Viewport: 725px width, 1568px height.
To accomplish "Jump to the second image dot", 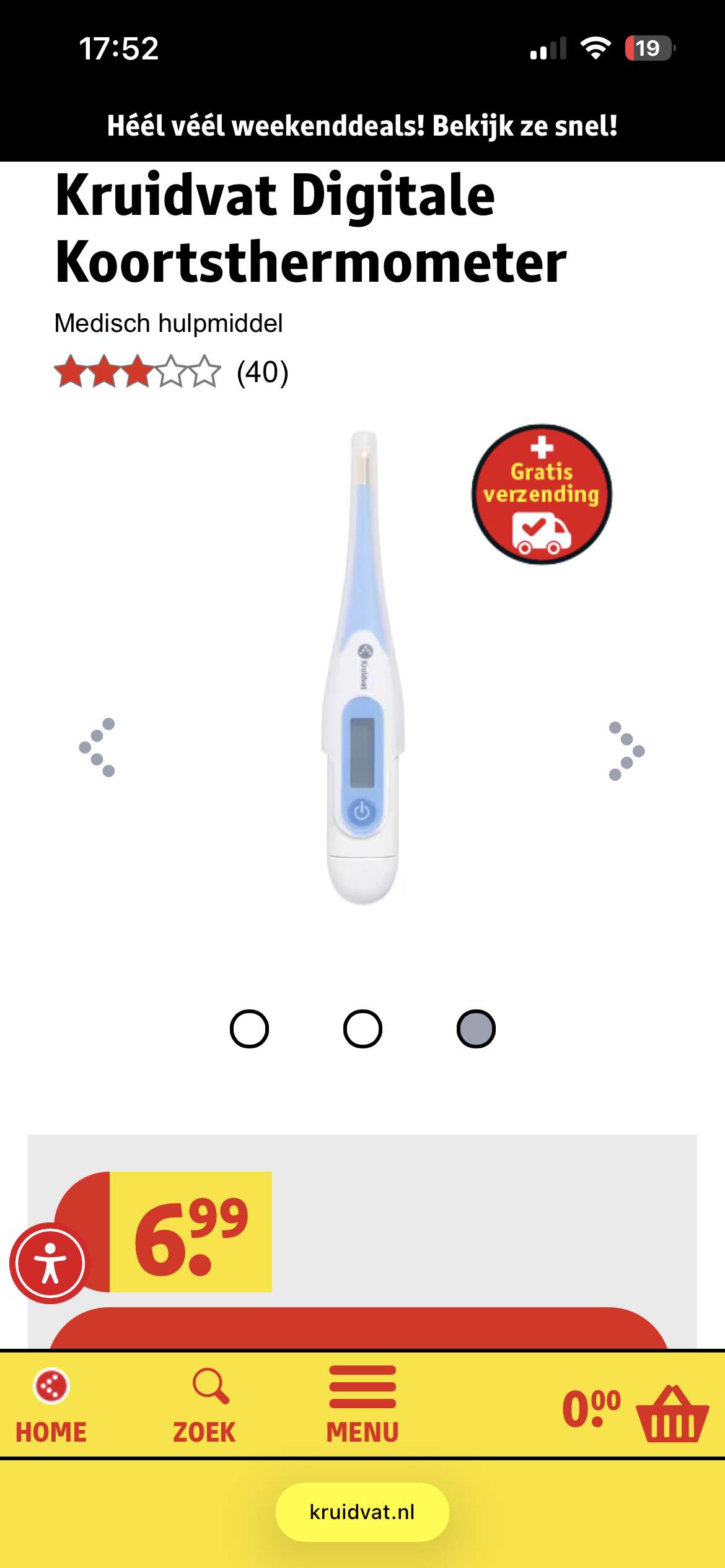I will tap(362, 1029).
